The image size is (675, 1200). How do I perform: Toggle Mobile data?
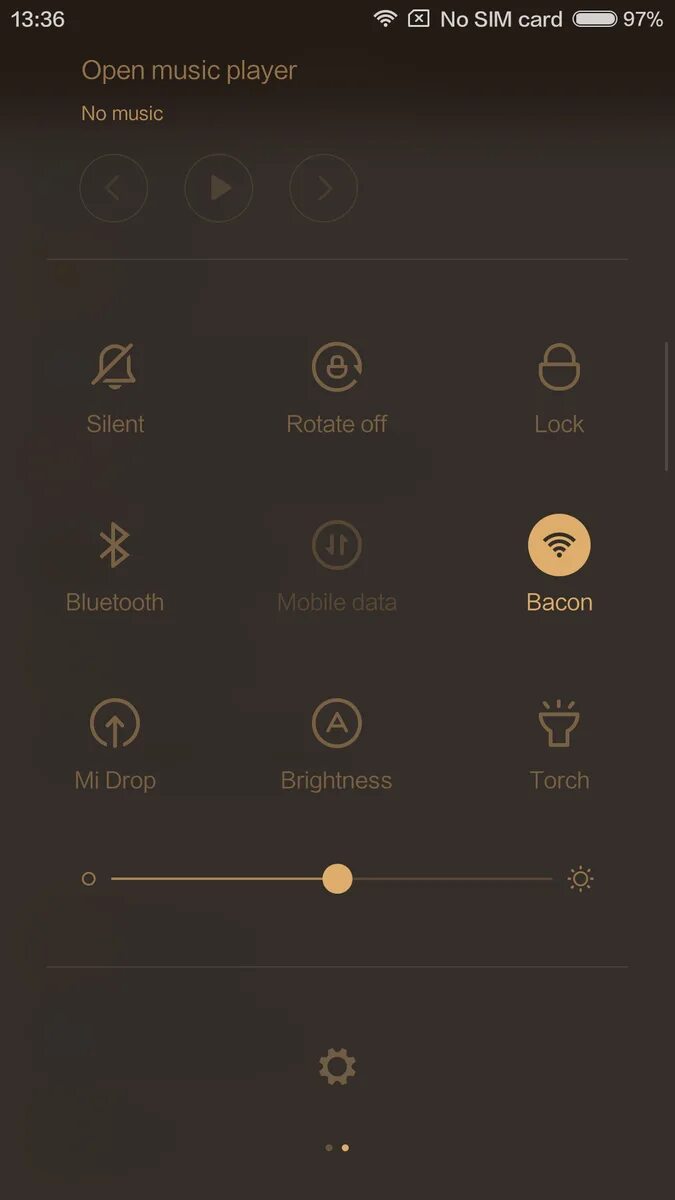click(337, 546)
